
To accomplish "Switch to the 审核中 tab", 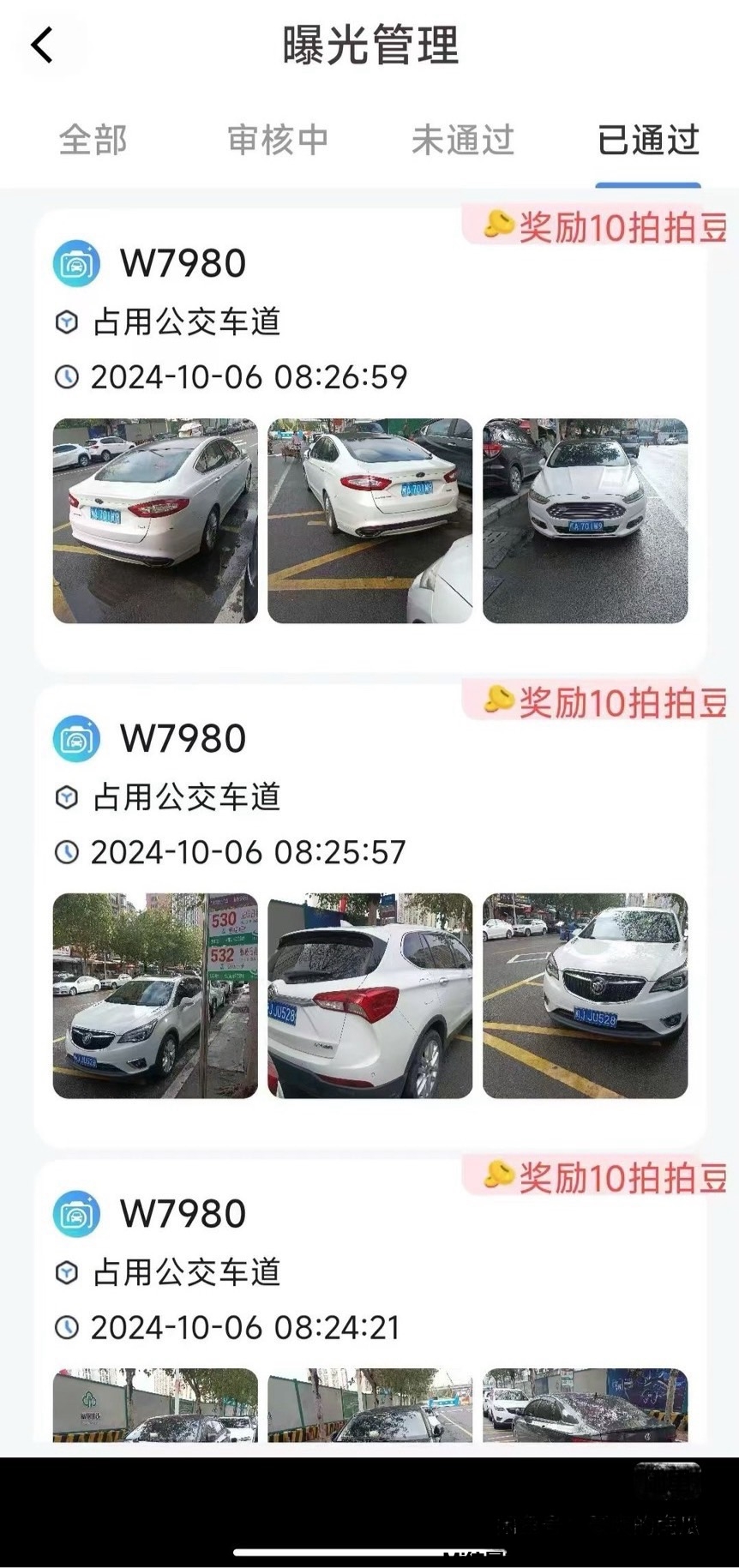I will coord(278,140).
